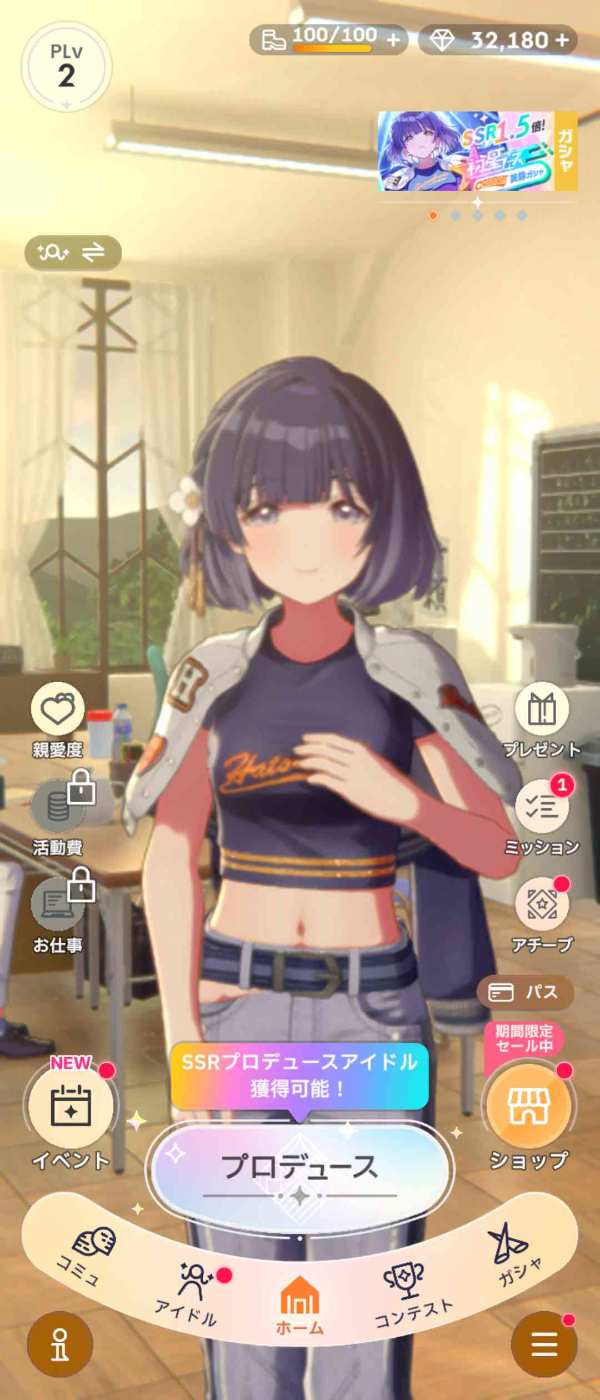
Task: Switch to the アイドル tab
Action: pyautogui.click(x=187, y=1293)
